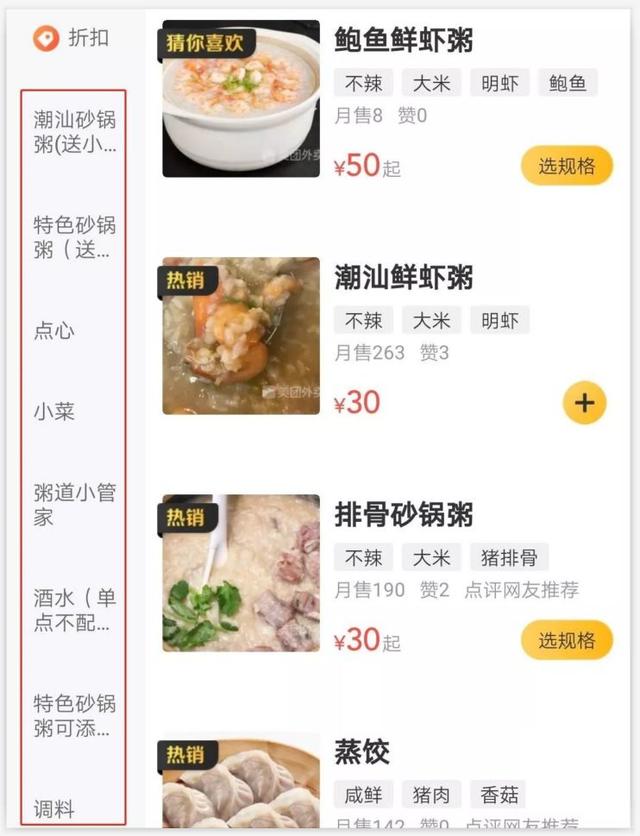Switch to the 潮汕砂锅粥 category
This screenshot has height=836, width=640.
point(75,133)
